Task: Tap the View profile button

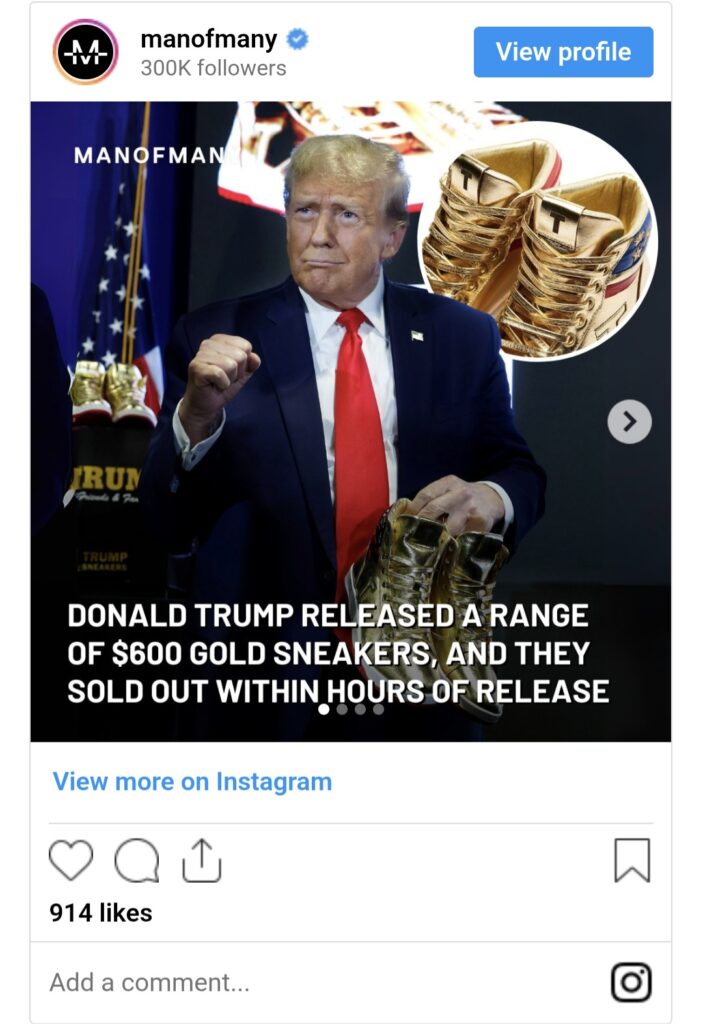Action: [563, 52]
